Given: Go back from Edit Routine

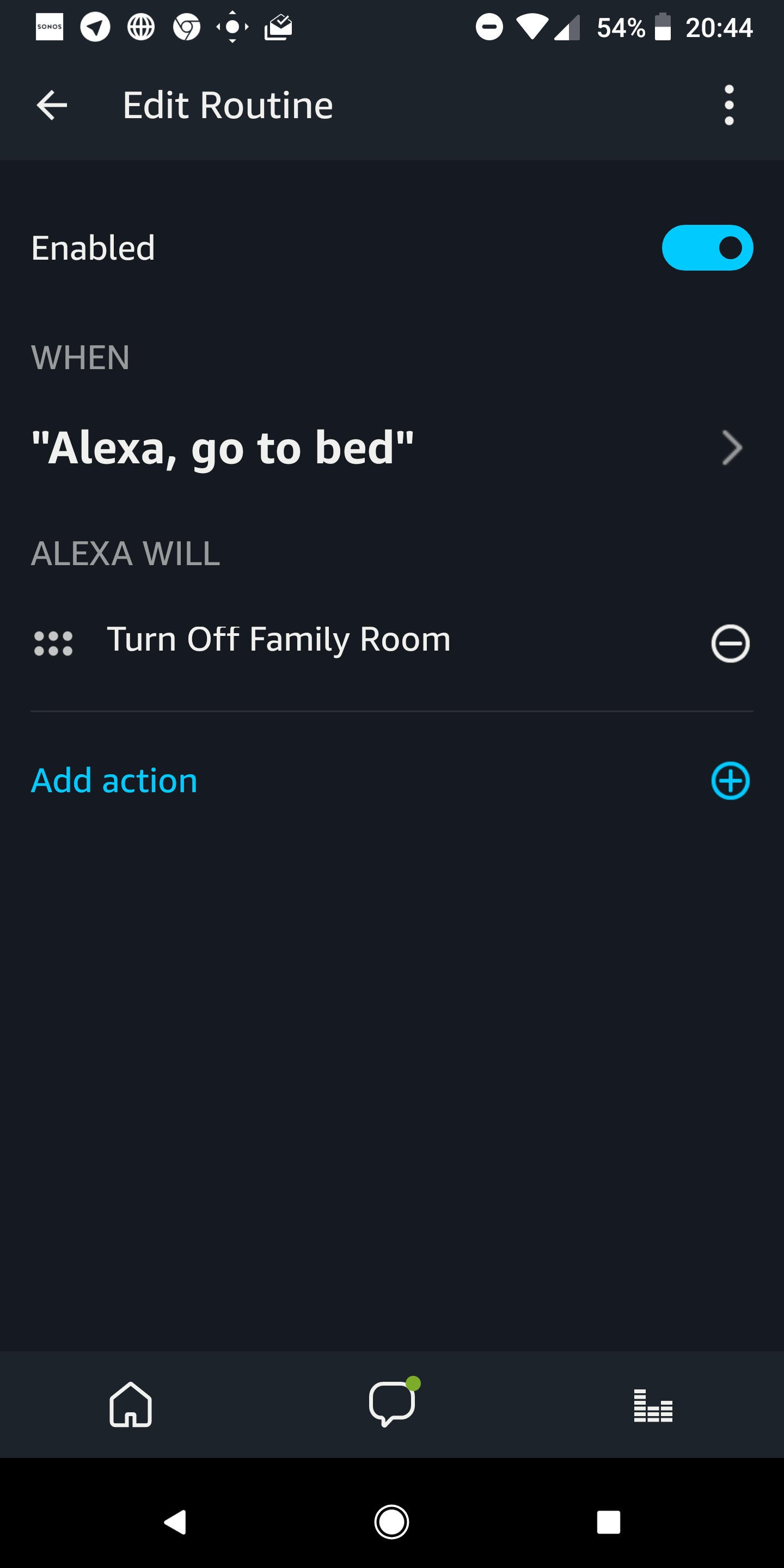Looking at the screenshot, I should point(52,105).
